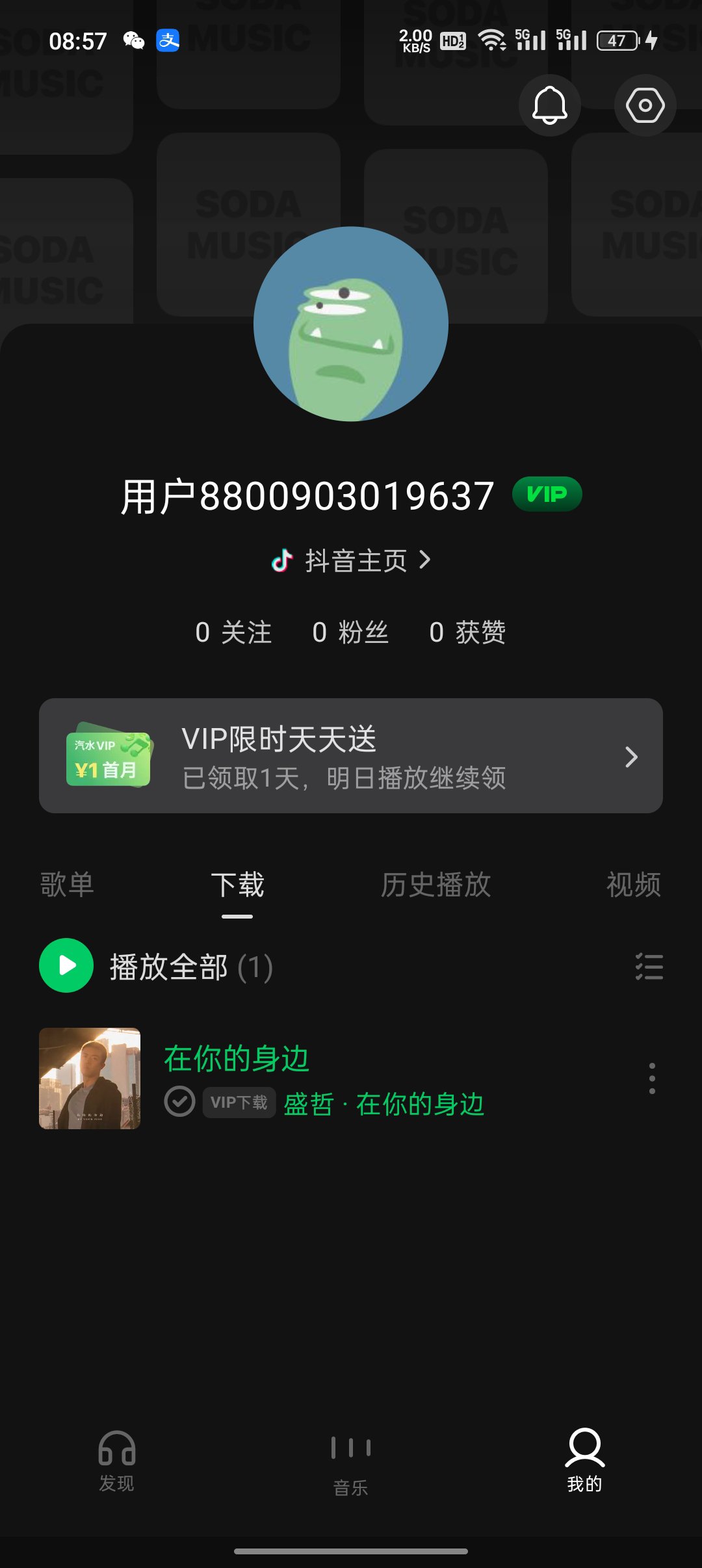Open the 盛哲 album cover thumbnail
The width and height of the screenshot is (702, 1568).
pos(89,1078)
